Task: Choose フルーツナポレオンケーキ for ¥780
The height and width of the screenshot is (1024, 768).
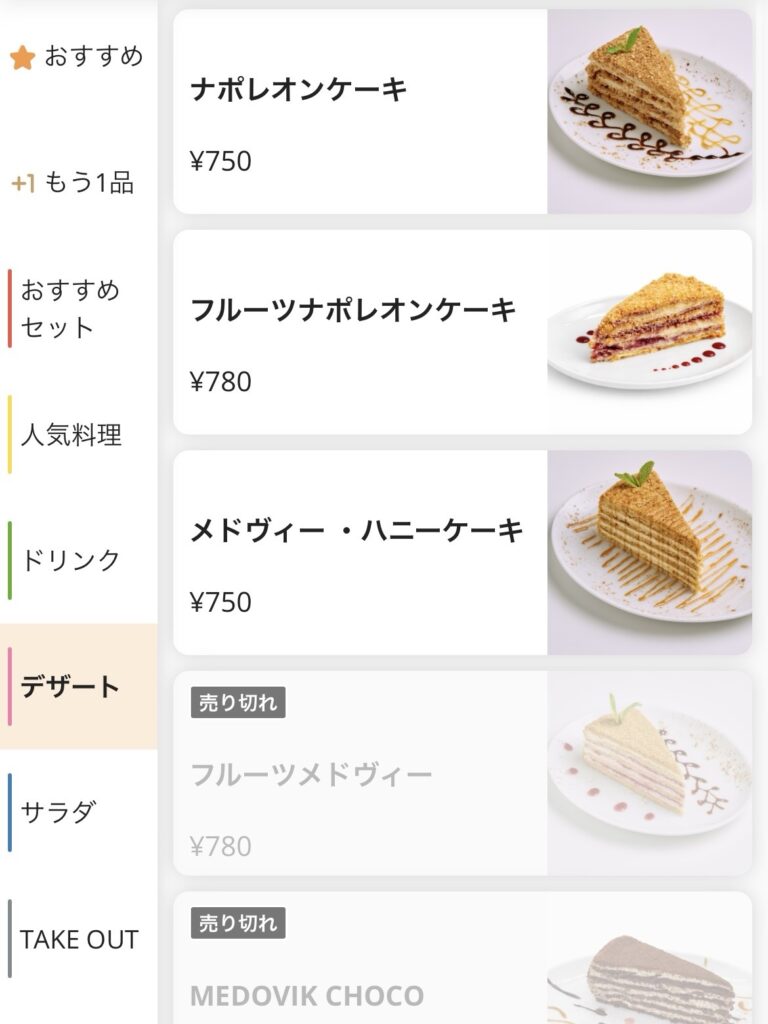Action: 462,332
